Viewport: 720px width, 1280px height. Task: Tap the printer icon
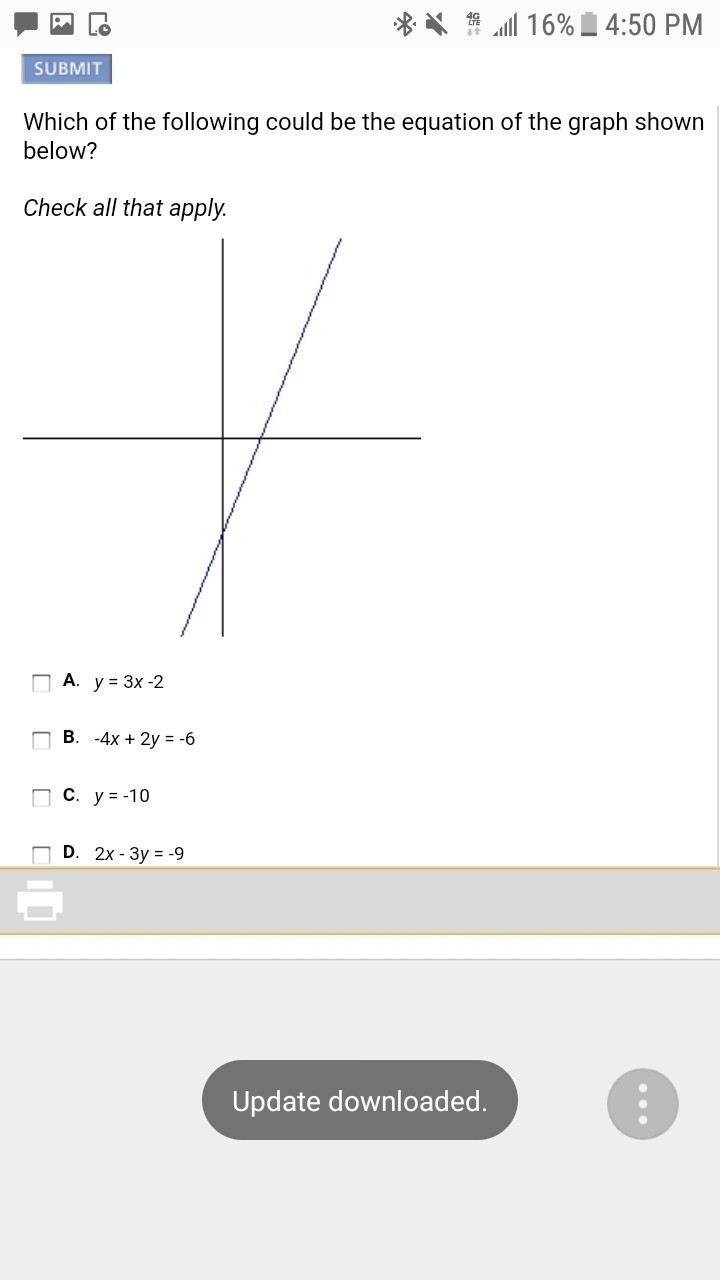tap(40, 899)
